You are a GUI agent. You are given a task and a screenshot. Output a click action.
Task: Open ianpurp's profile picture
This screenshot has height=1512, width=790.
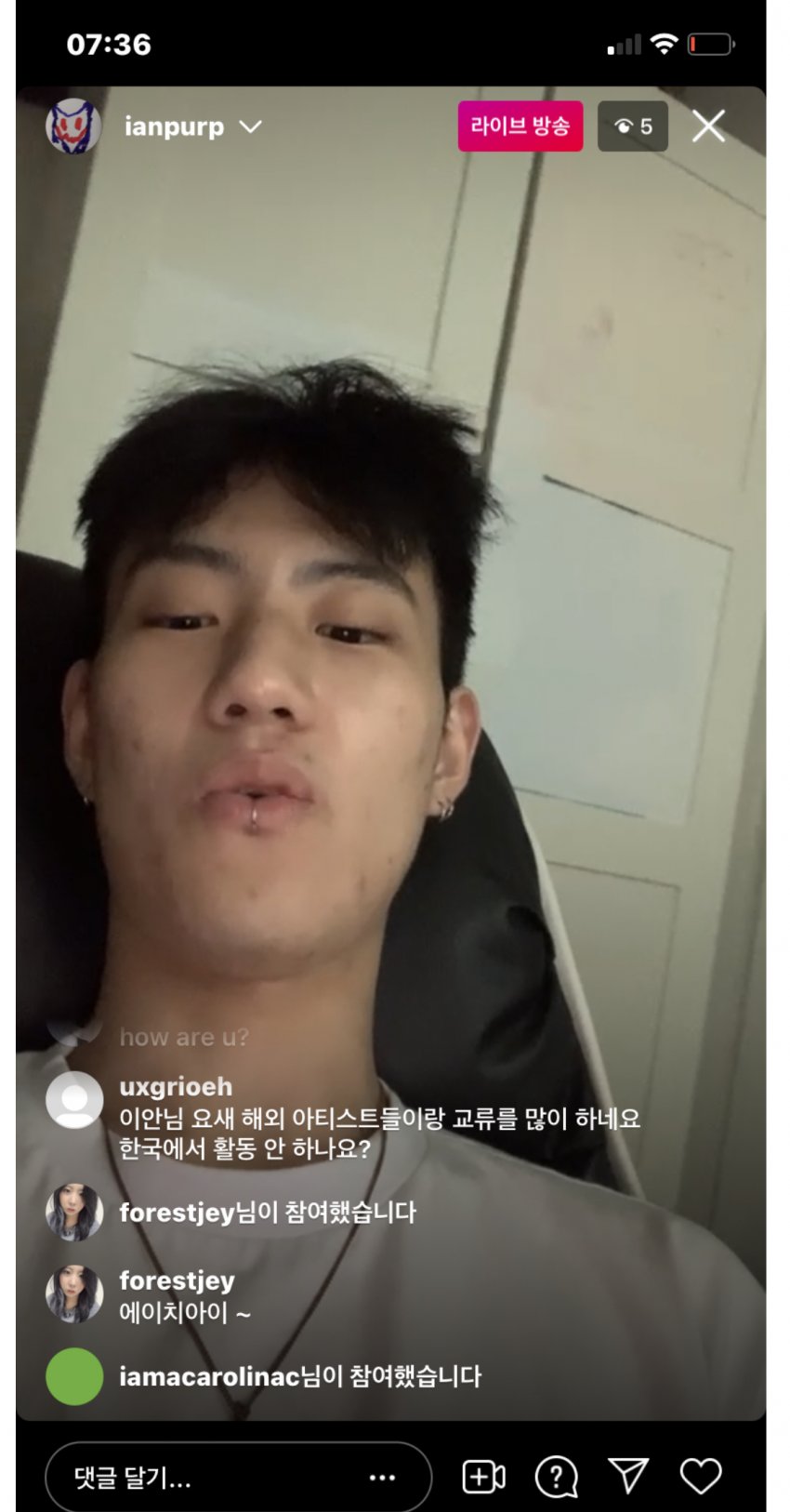72,126
